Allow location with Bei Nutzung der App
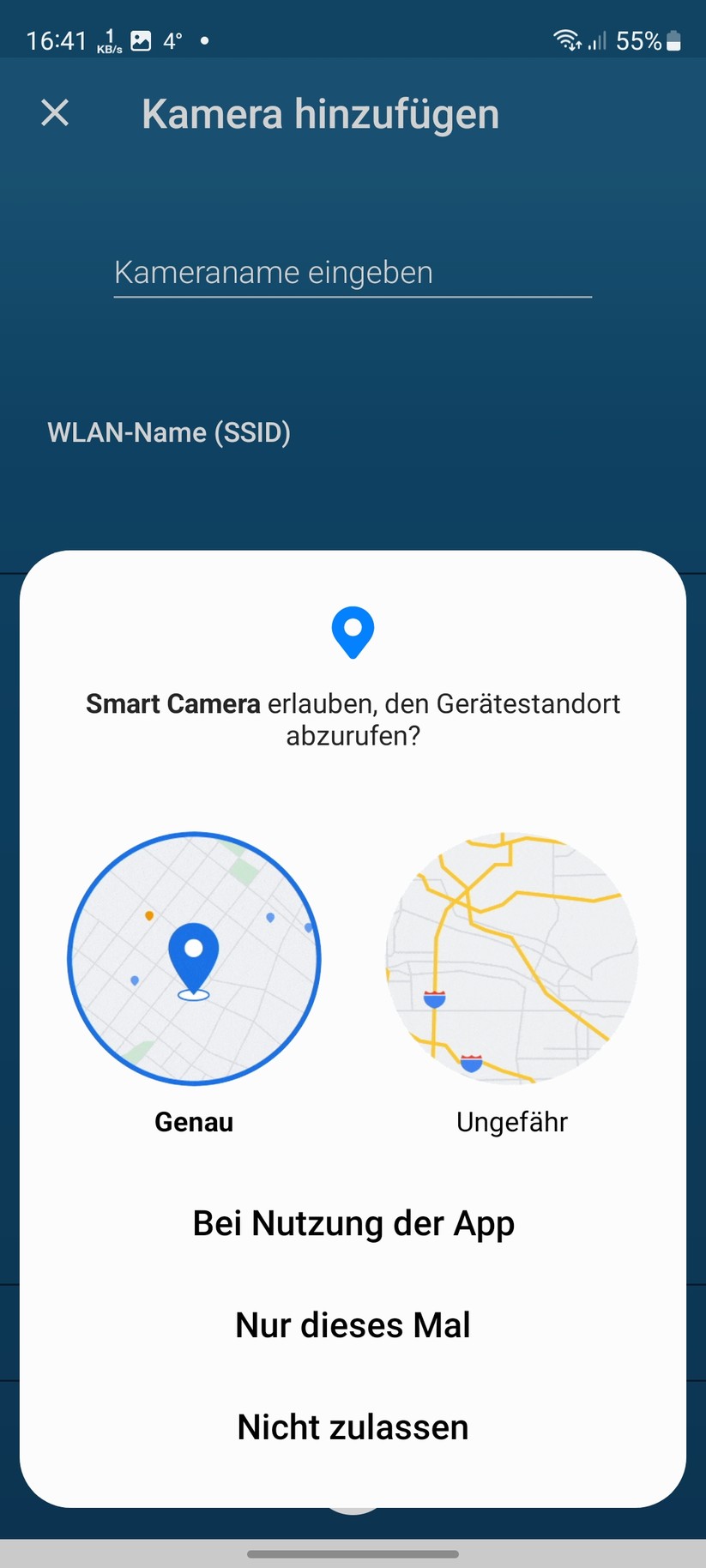 [353, 1223]
